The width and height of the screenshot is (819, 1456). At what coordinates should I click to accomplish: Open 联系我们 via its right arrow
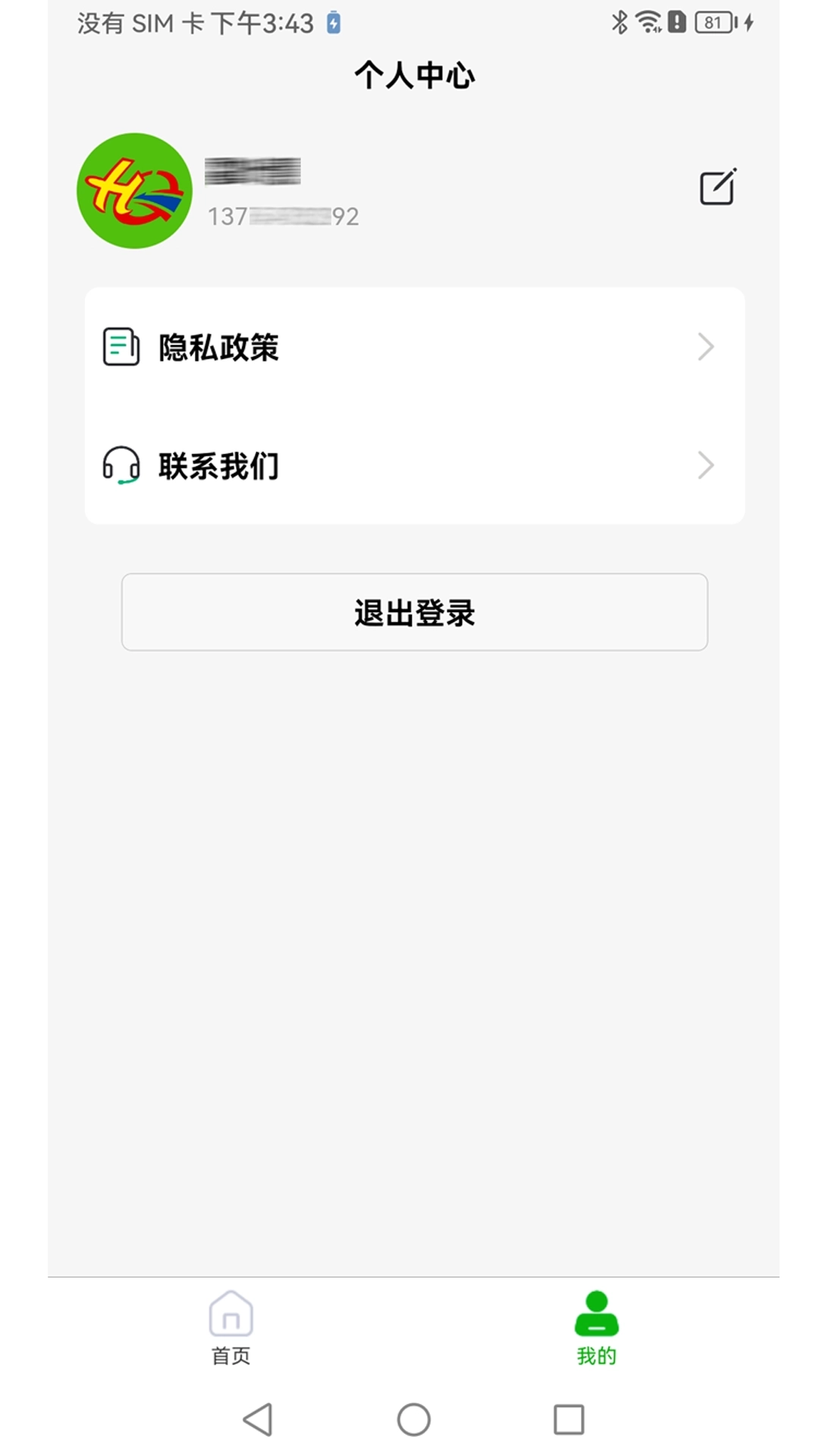tap(705, 466)
